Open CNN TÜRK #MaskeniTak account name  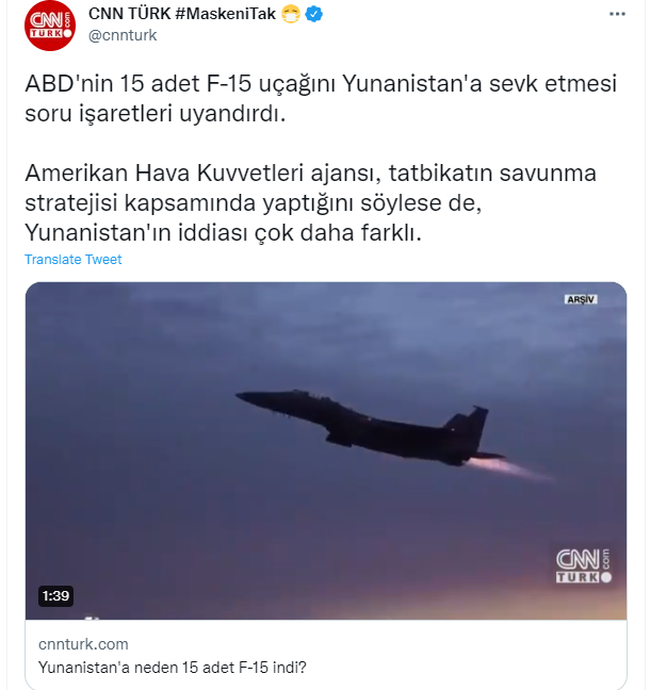(182, 13)
